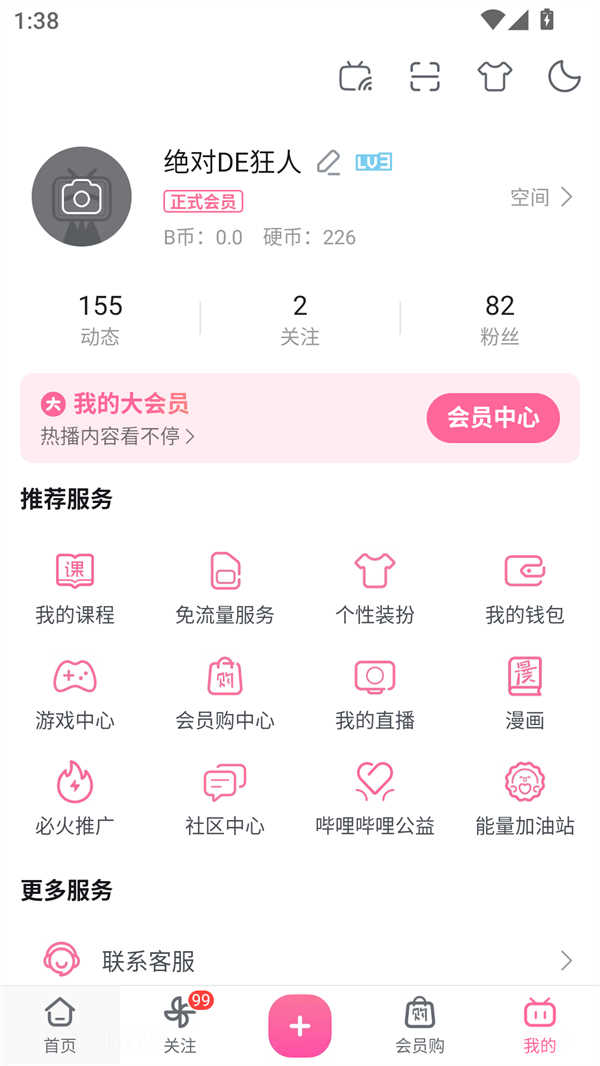Open 免流量服务

point(225,588)
